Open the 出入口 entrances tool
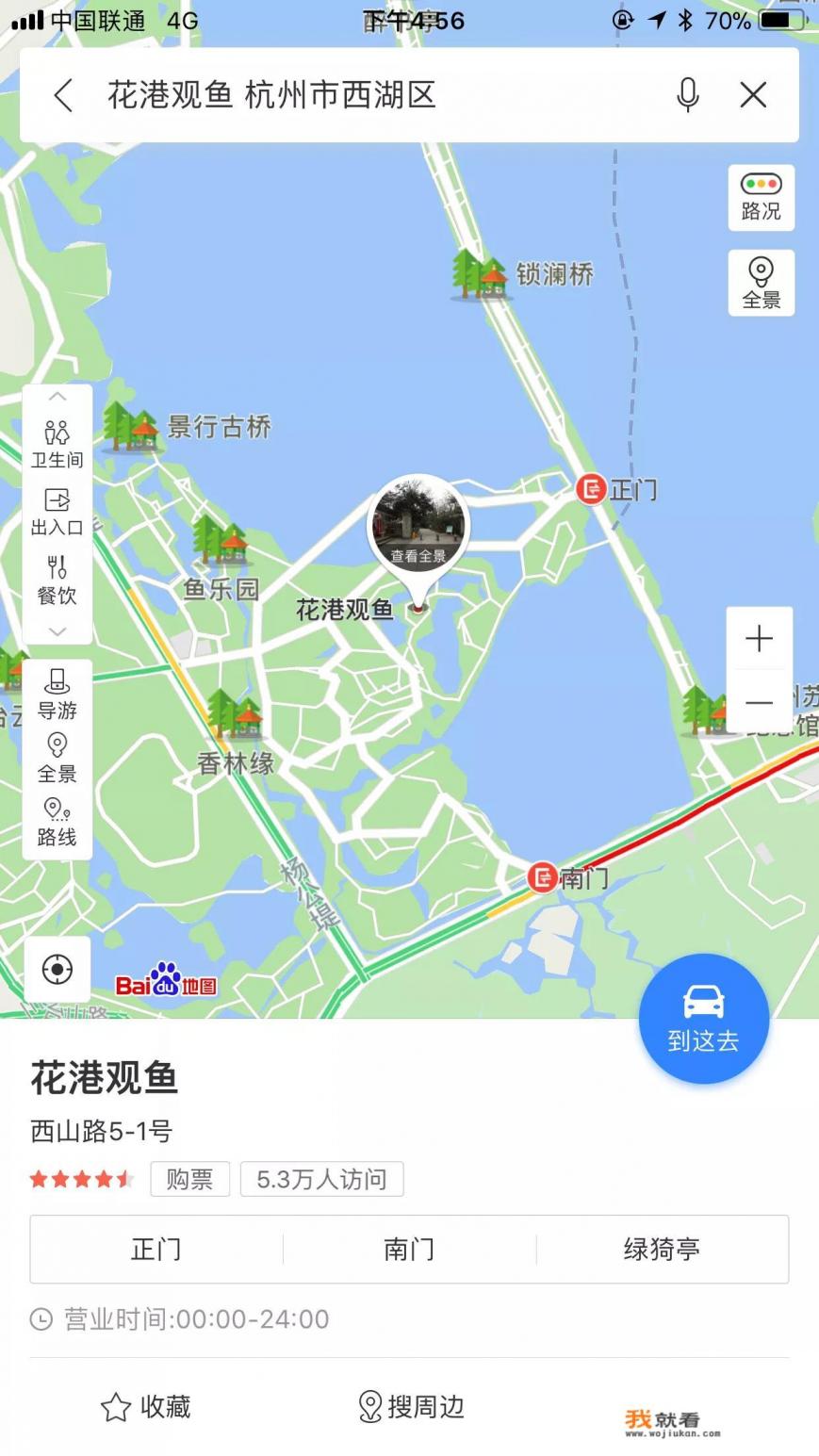Image resolution: width=819 pixels, height=1456 pixels. 57,511
